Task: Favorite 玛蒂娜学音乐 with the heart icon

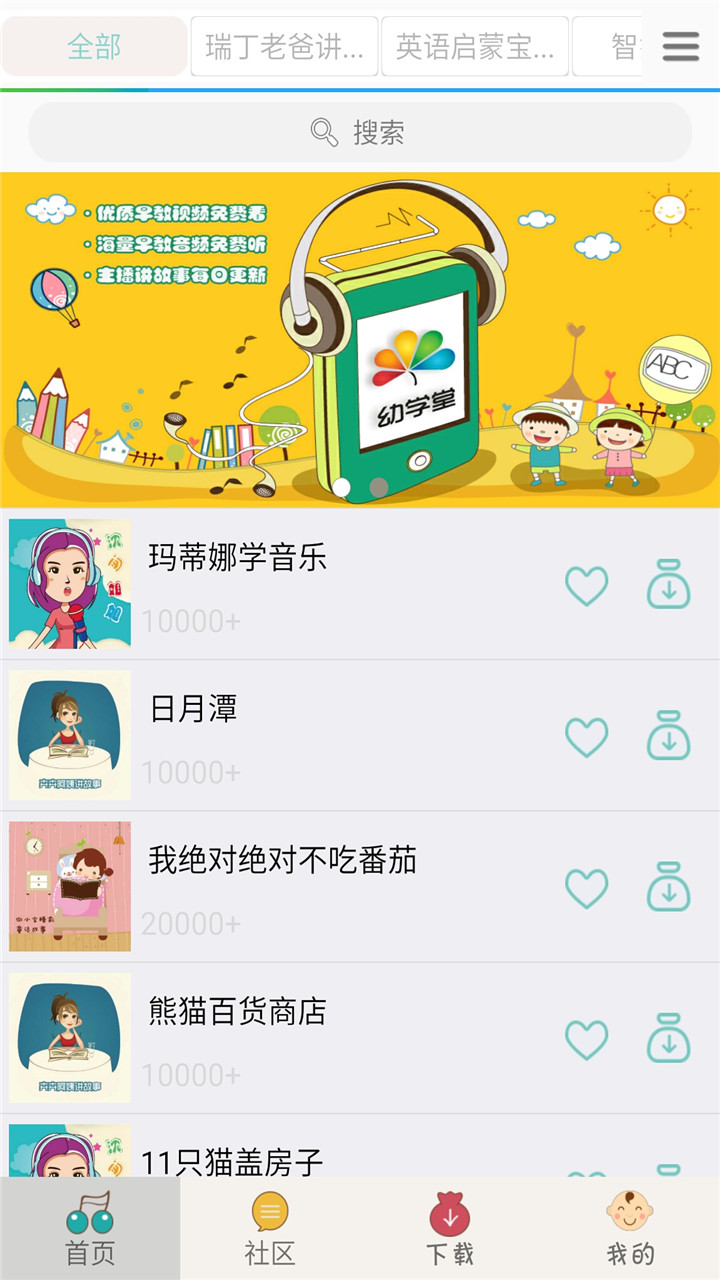Action: (588, 585)
